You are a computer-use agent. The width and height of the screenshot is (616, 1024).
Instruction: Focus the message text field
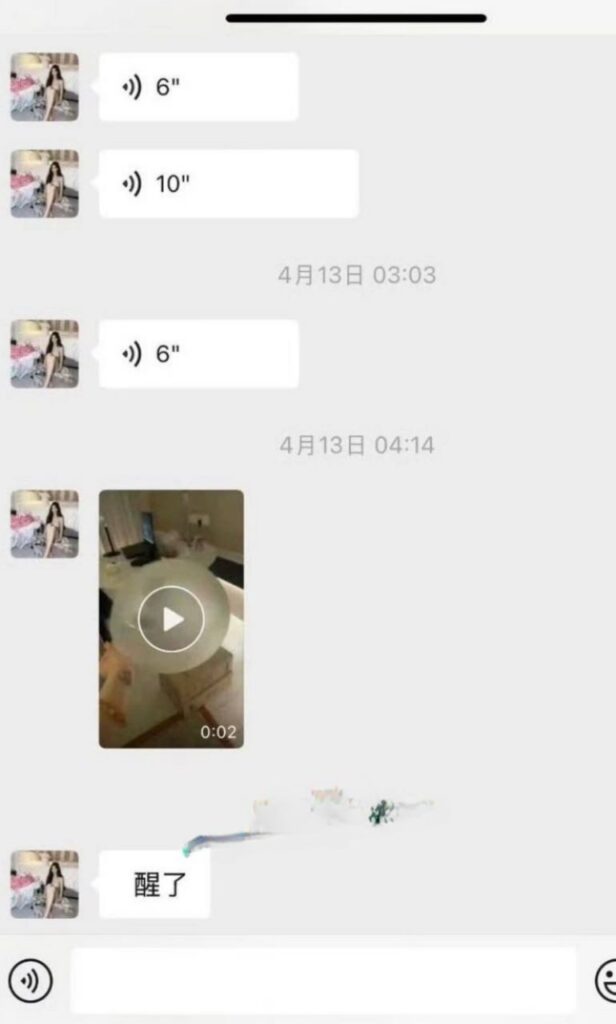tap(322, 981)
